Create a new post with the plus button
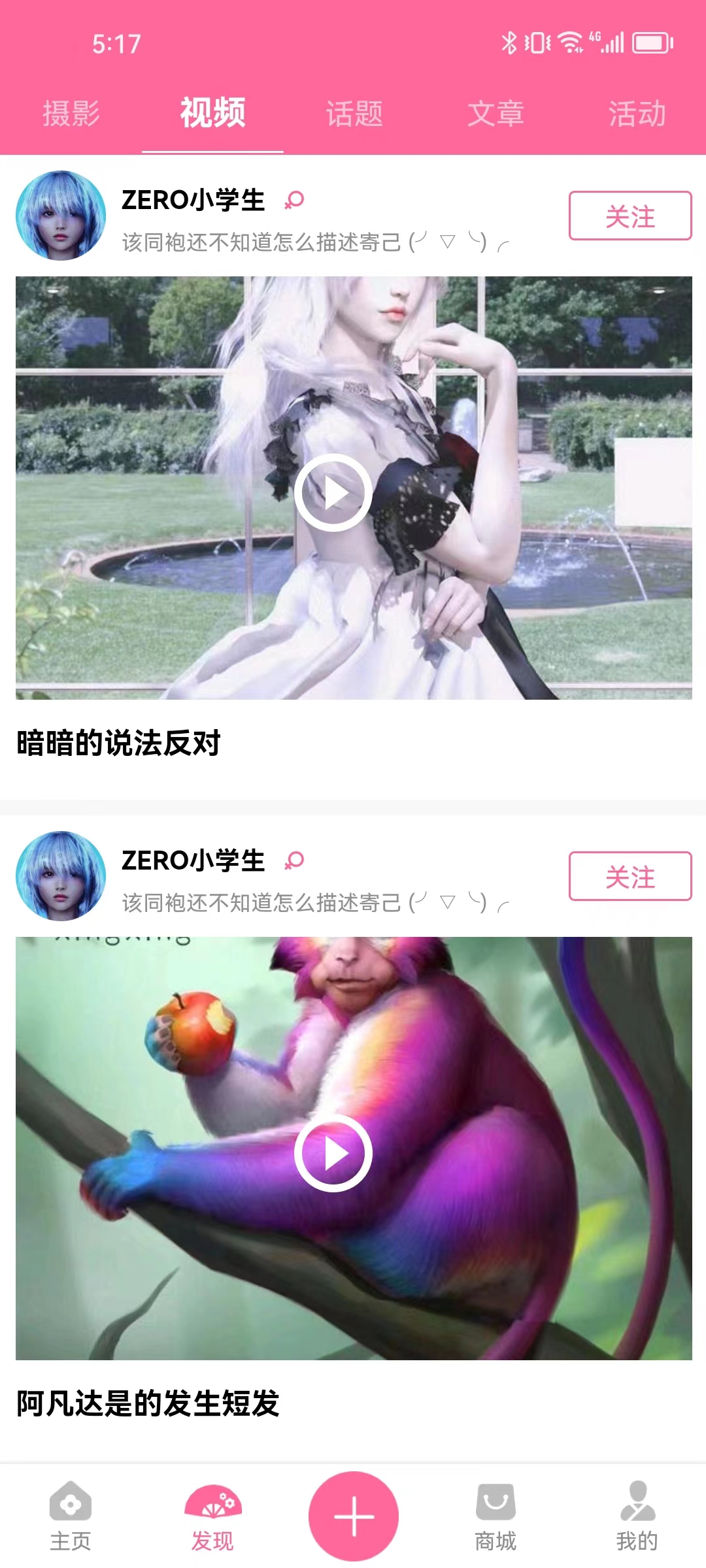This screenshot has height=1568, width=706. [x=354, y=1516]
